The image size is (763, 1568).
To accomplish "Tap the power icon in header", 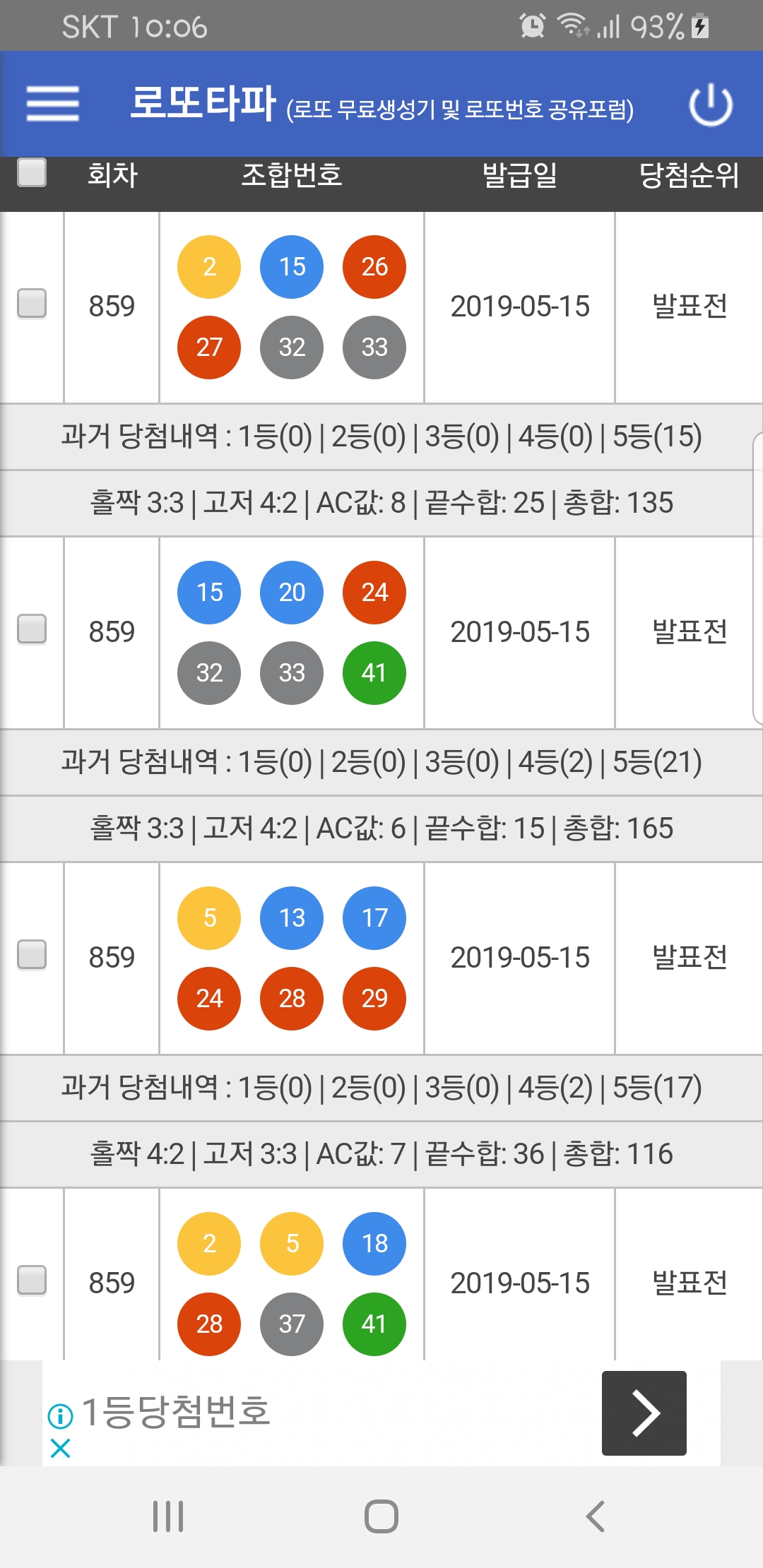I will tap(711, 105).
